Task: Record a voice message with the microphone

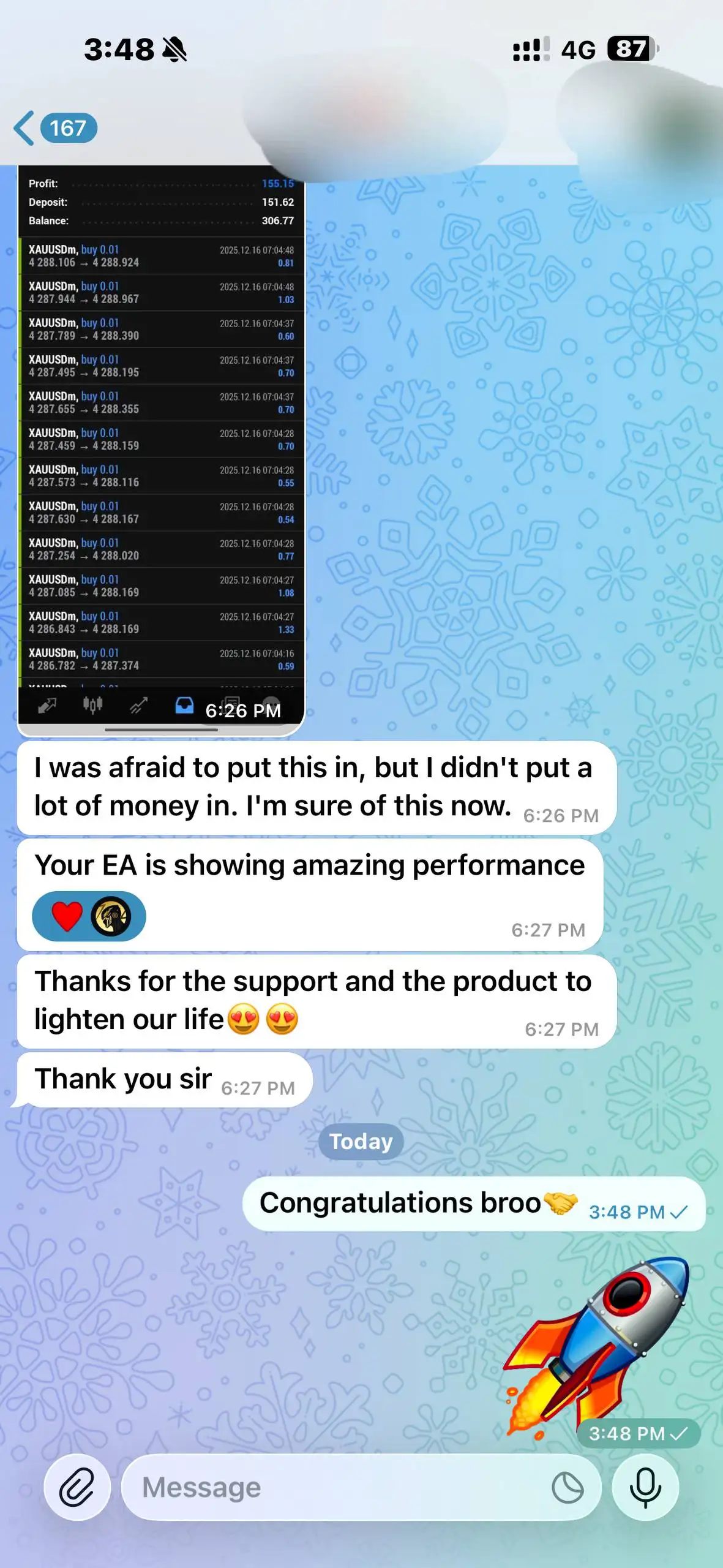Action: point(645,1487)
